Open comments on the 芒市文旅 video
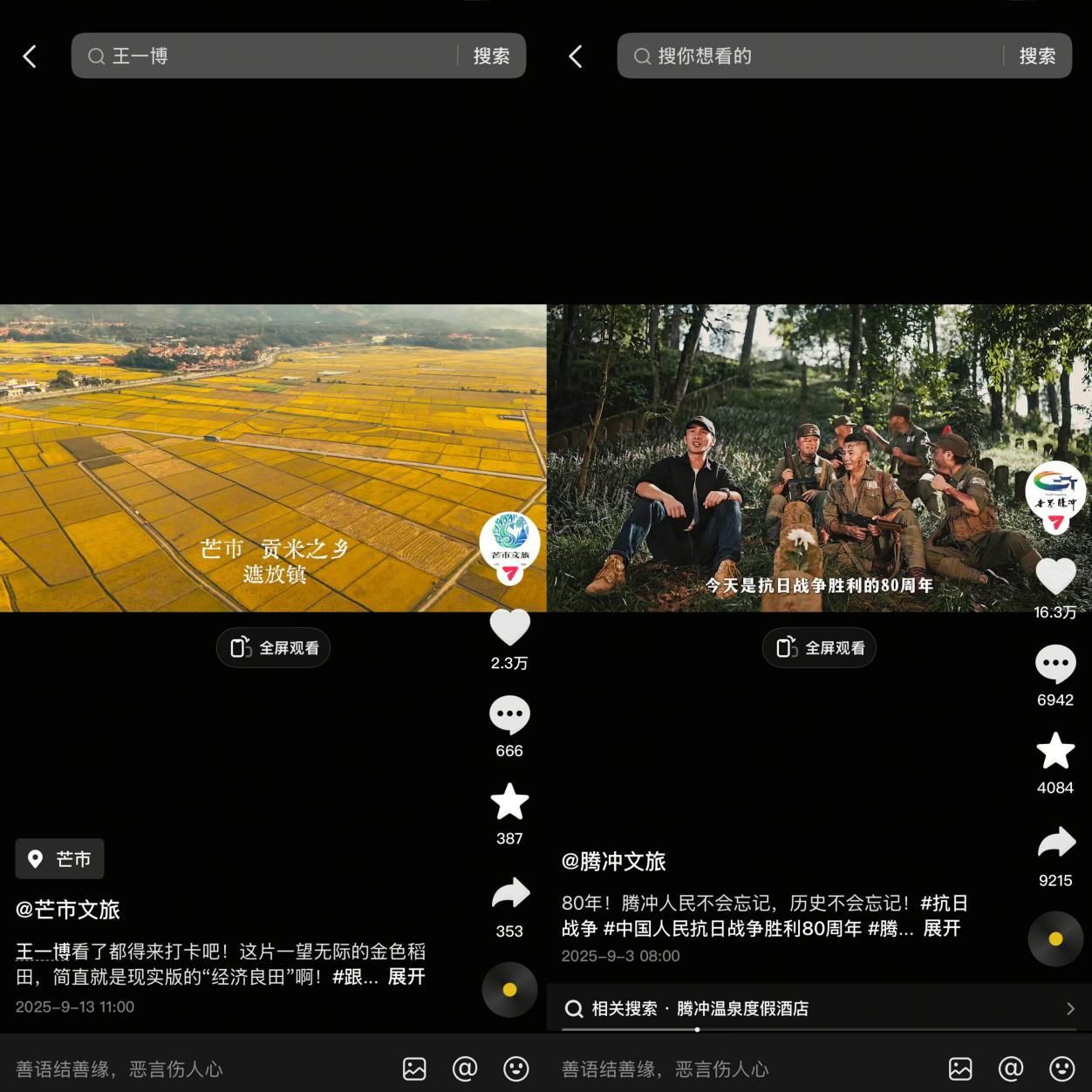1092x1092 pixels. pos(509,715)
